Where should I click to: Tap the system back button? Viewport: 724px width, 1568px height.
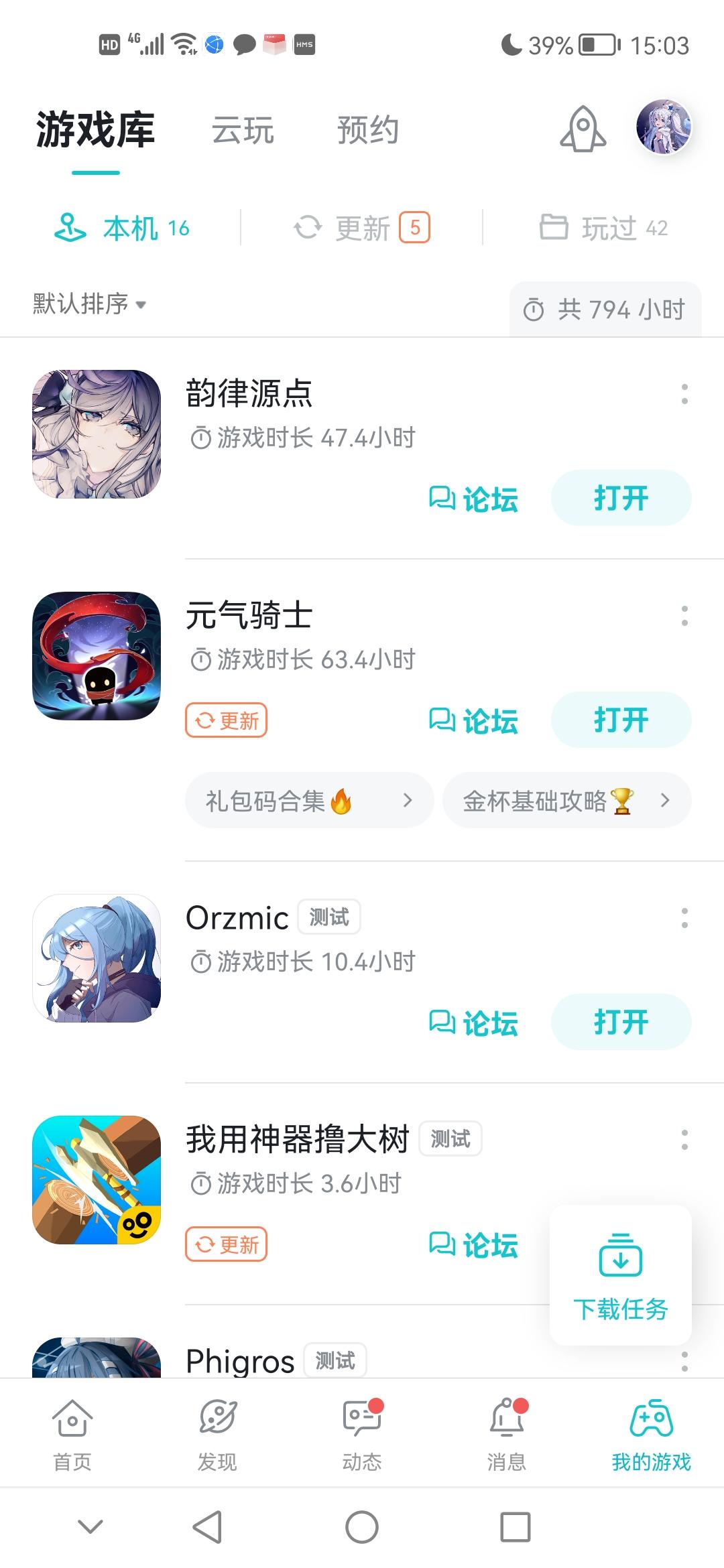coord(207,1527)
